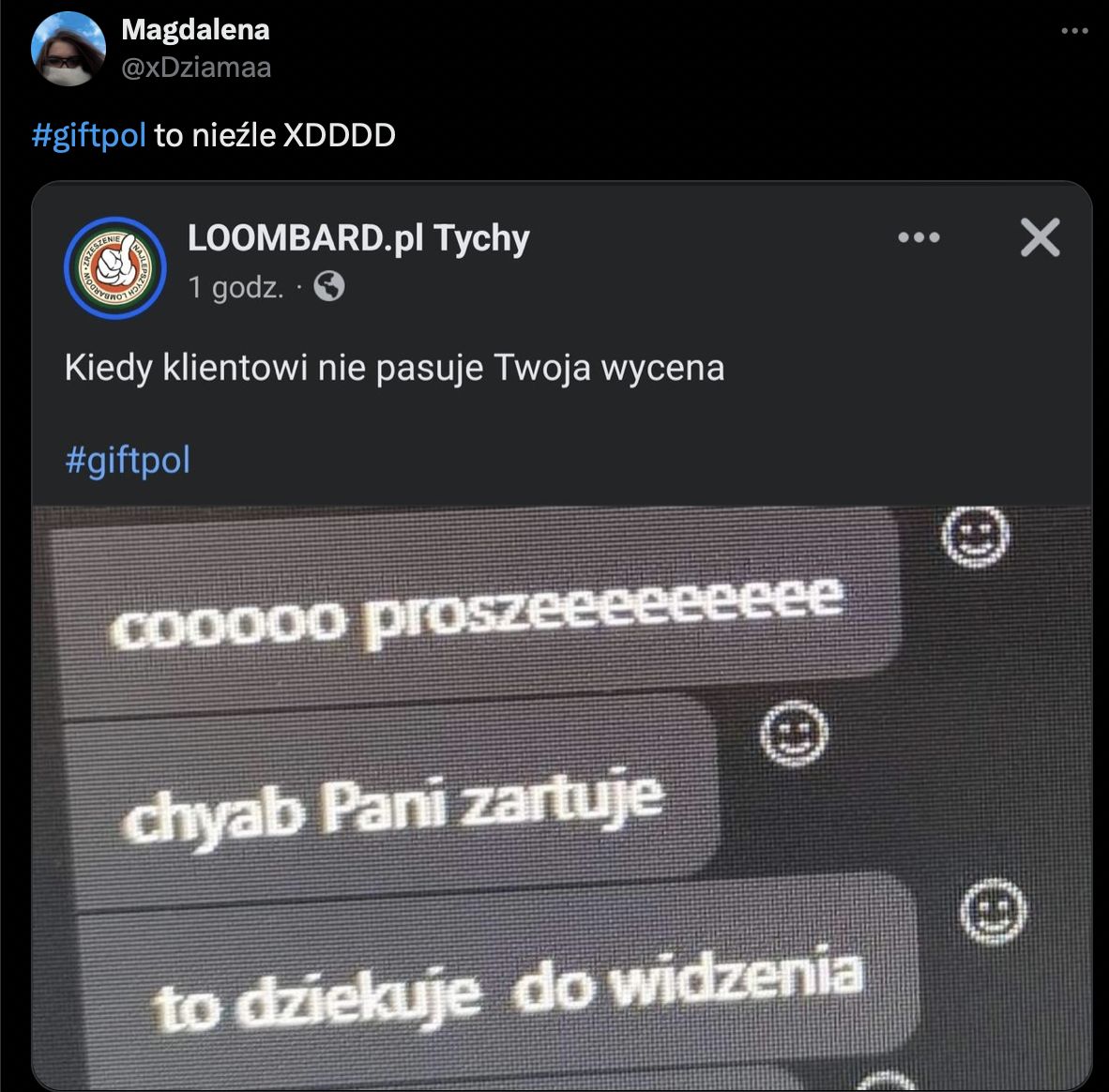This screenshot has height=1092, width=1109.
Task: View Magdalena's profile via her display name
Action: tap(195, 29)
